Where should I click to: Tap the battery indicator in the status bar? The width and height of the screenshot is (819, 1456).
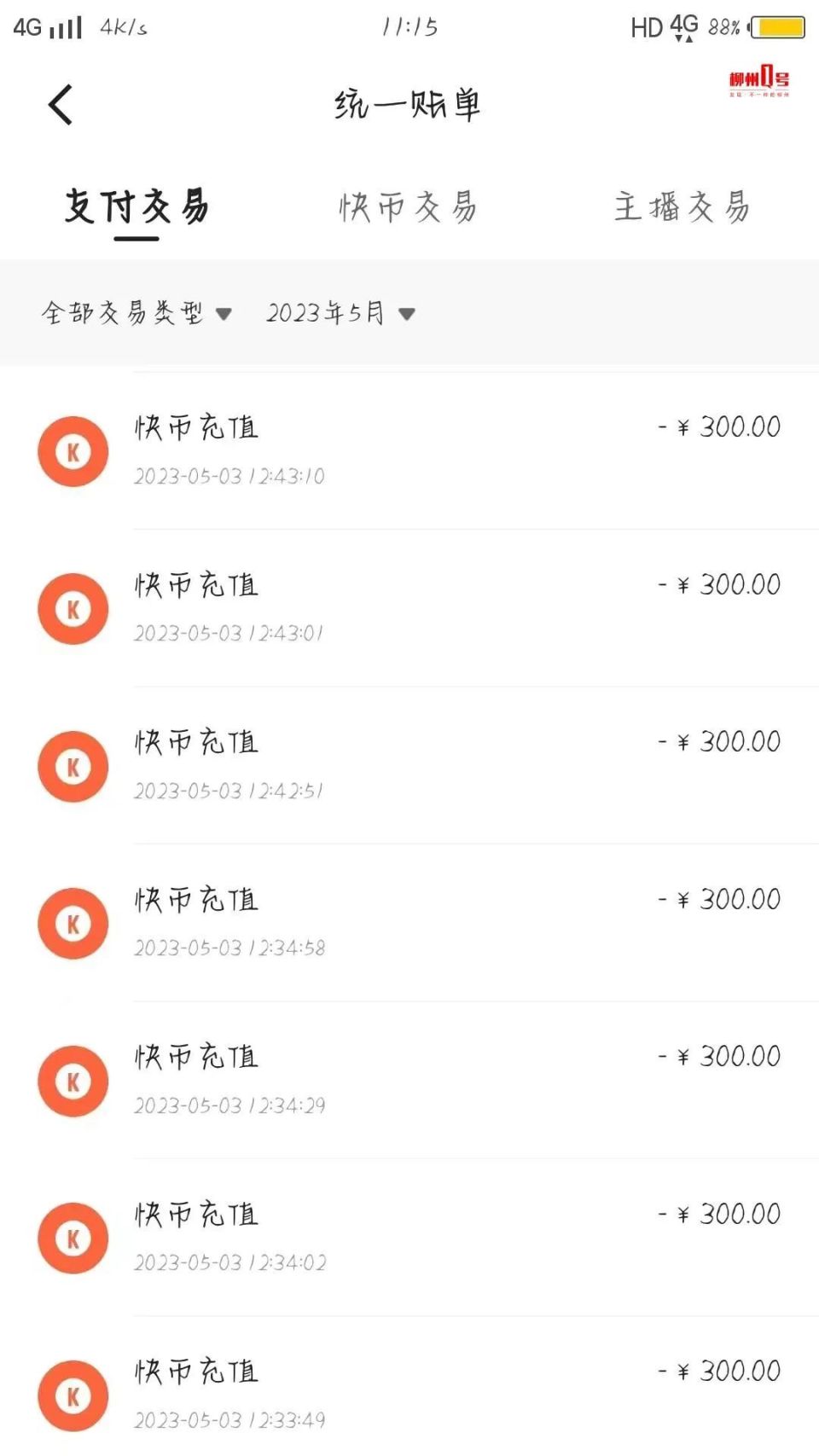click(775, 28)
